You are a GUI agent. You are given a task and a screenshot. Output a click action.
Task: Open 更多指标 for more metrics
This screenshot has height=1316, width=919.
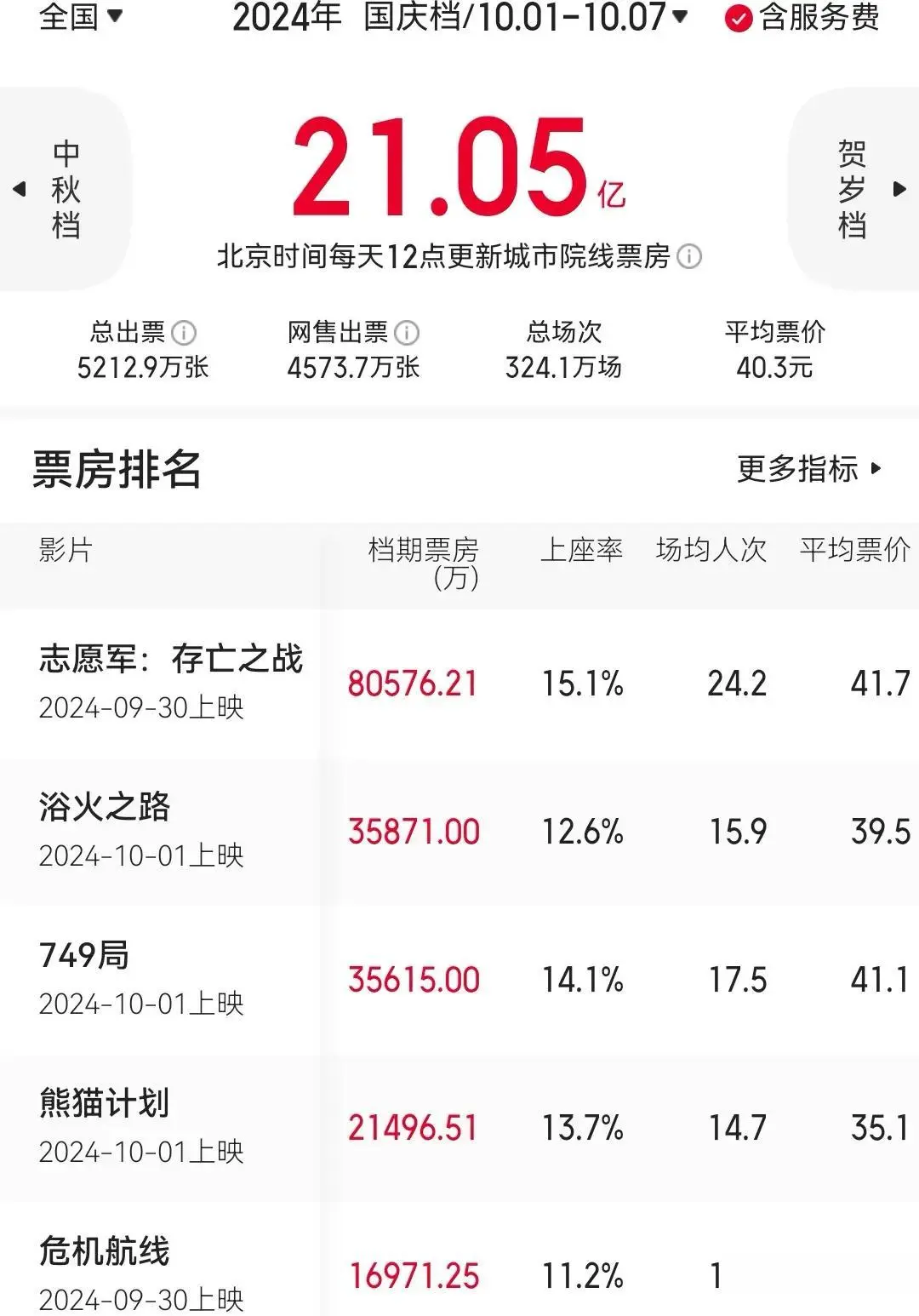[808, 468]
